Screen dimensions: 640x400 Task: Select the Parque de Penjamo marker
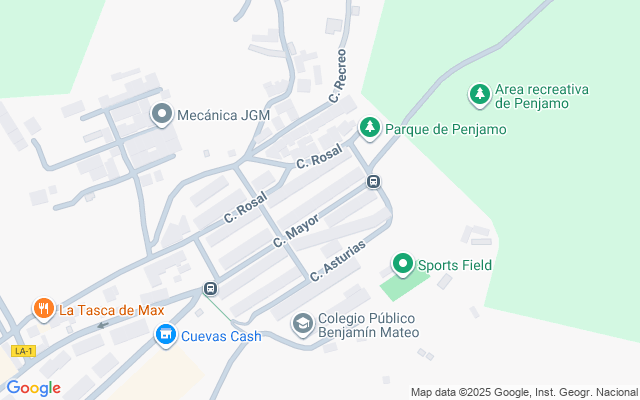tap(370, 128)
